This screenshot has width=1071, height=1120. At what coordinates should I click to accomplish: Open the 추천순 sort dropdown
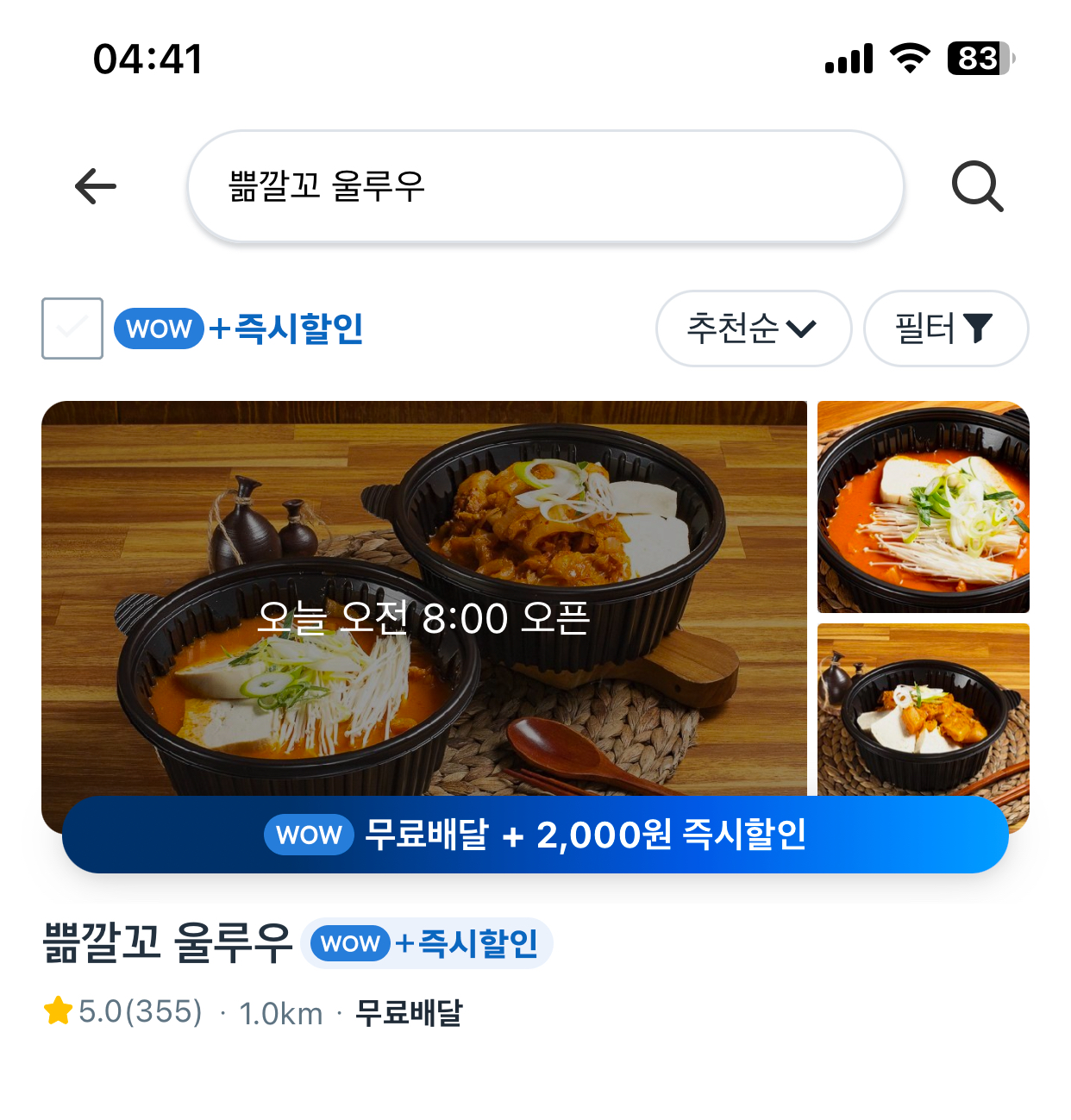coord(754,328)
